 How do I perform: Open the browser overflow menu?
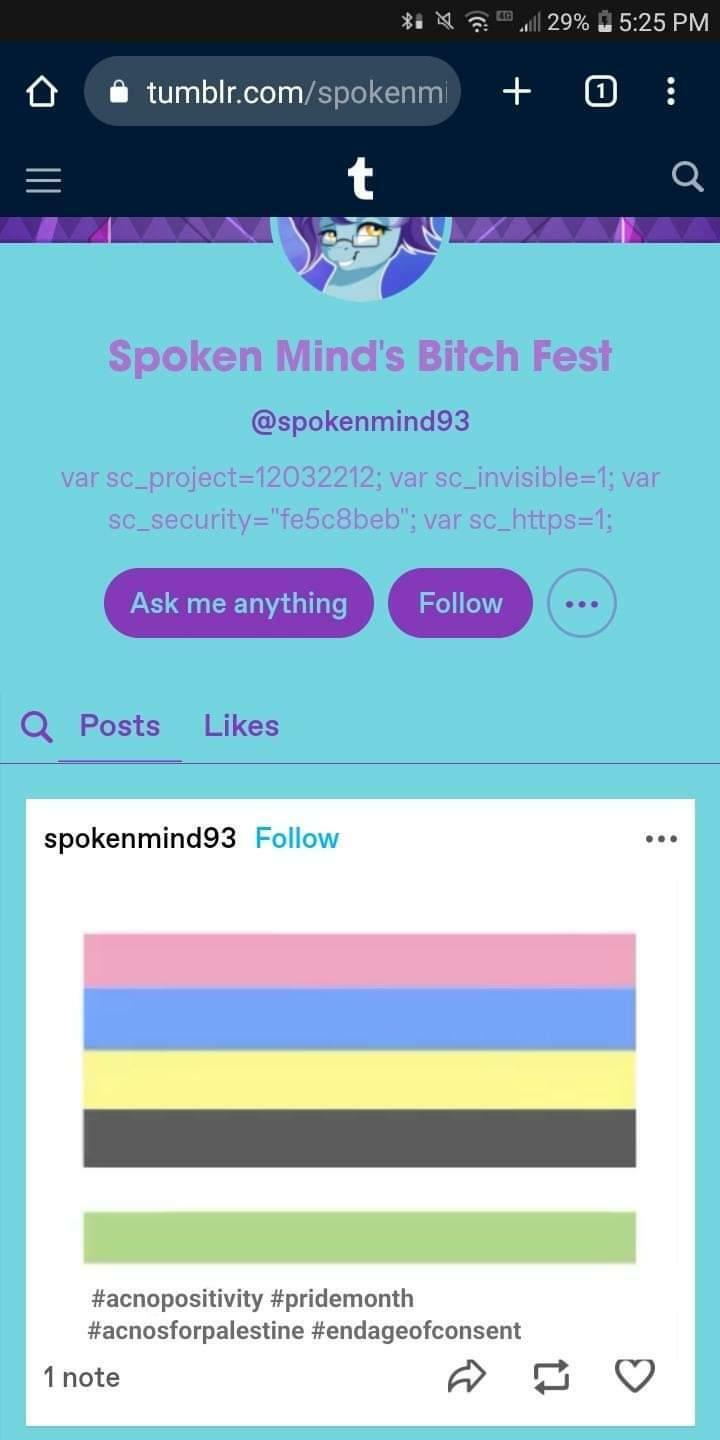point(671,92)
